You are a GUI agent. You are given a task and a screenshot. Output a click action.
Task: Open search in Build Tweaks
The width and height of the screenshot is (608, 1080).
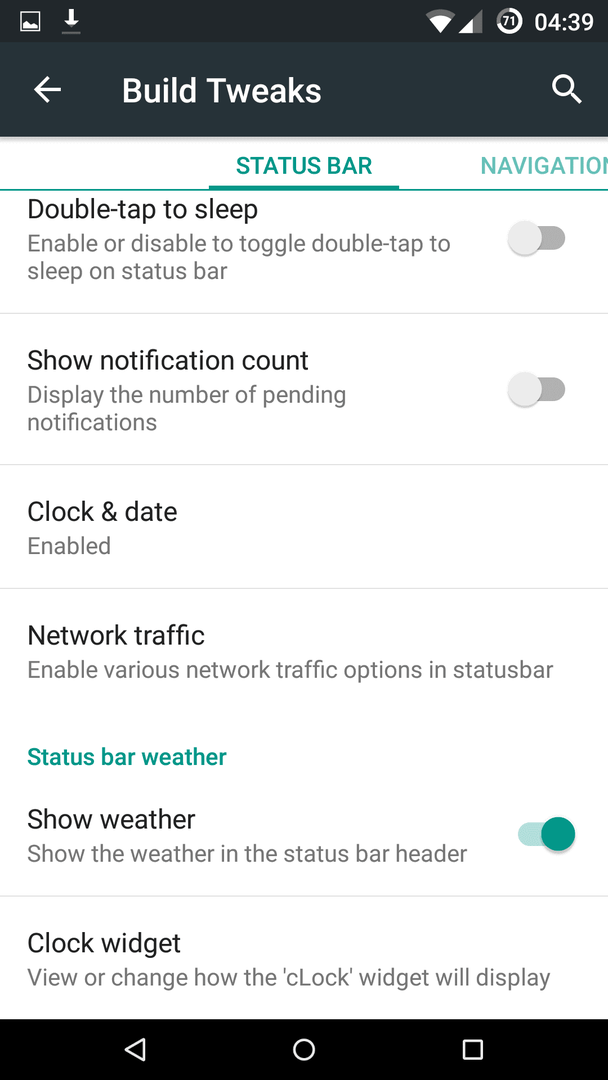coord(567,90)
